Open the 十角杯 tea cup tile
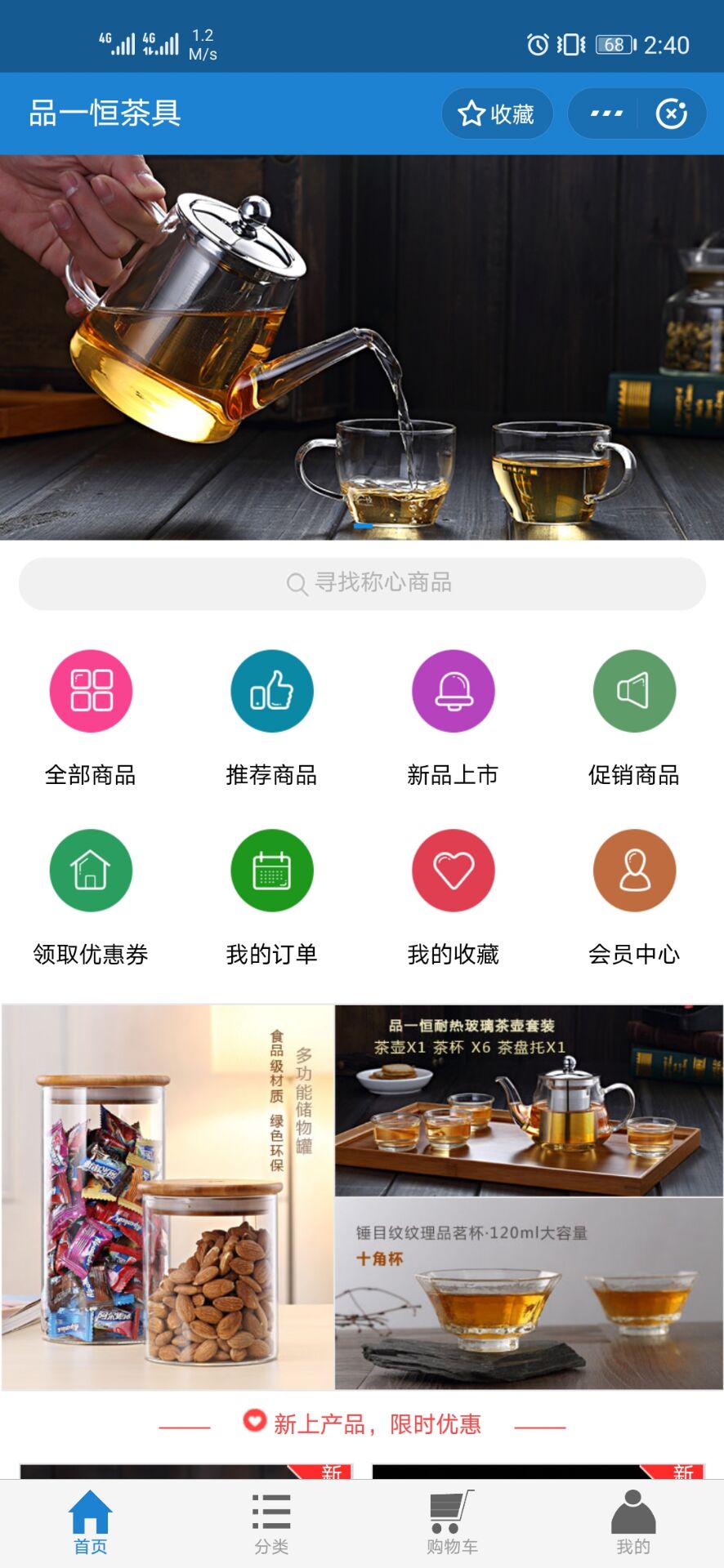The image size is (724, 1568). pos(529,1294)
